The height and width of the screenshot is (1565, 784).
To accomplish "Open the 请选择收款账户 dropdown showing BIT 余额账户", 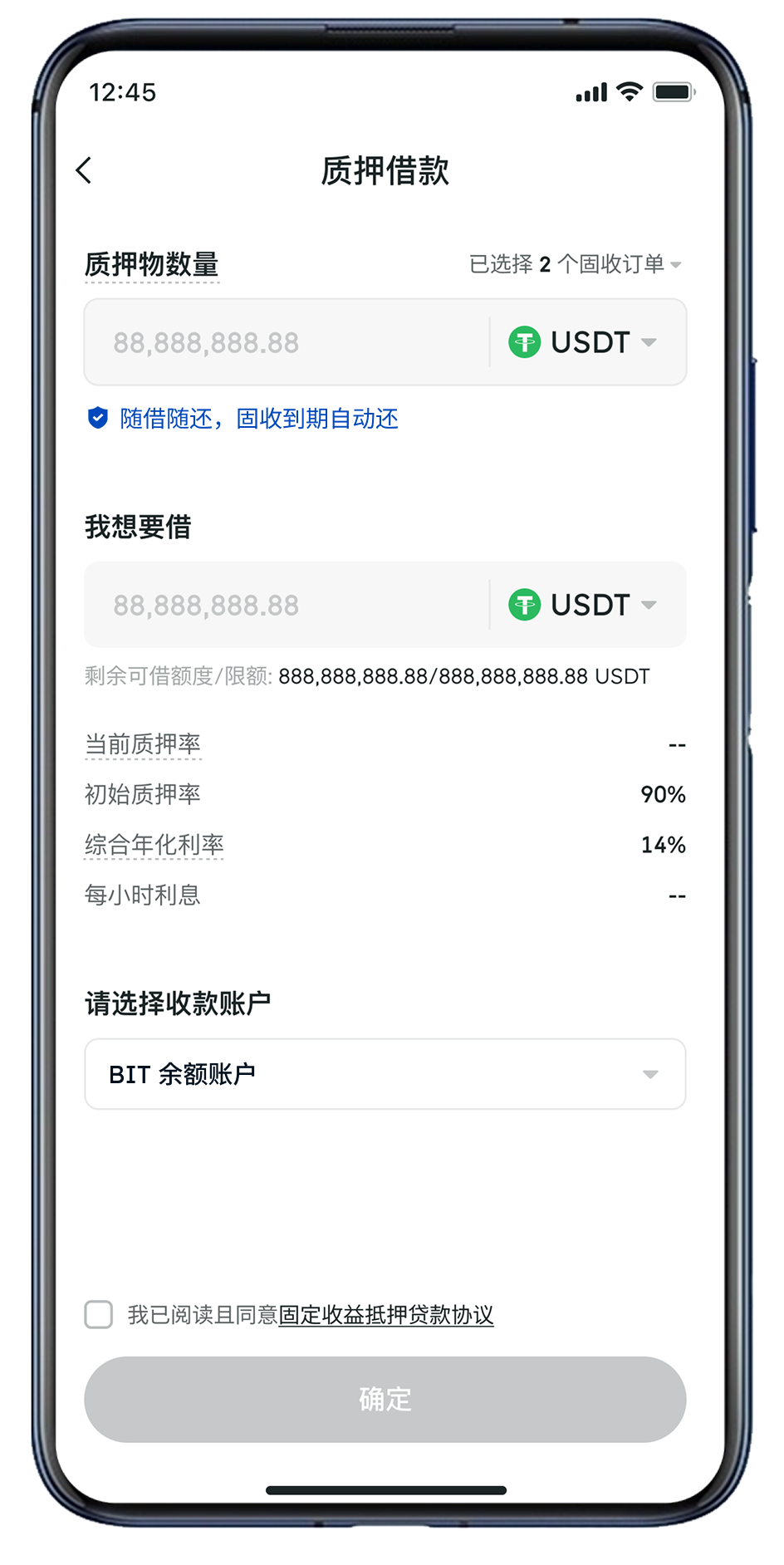I will (x=385, y=1073).
